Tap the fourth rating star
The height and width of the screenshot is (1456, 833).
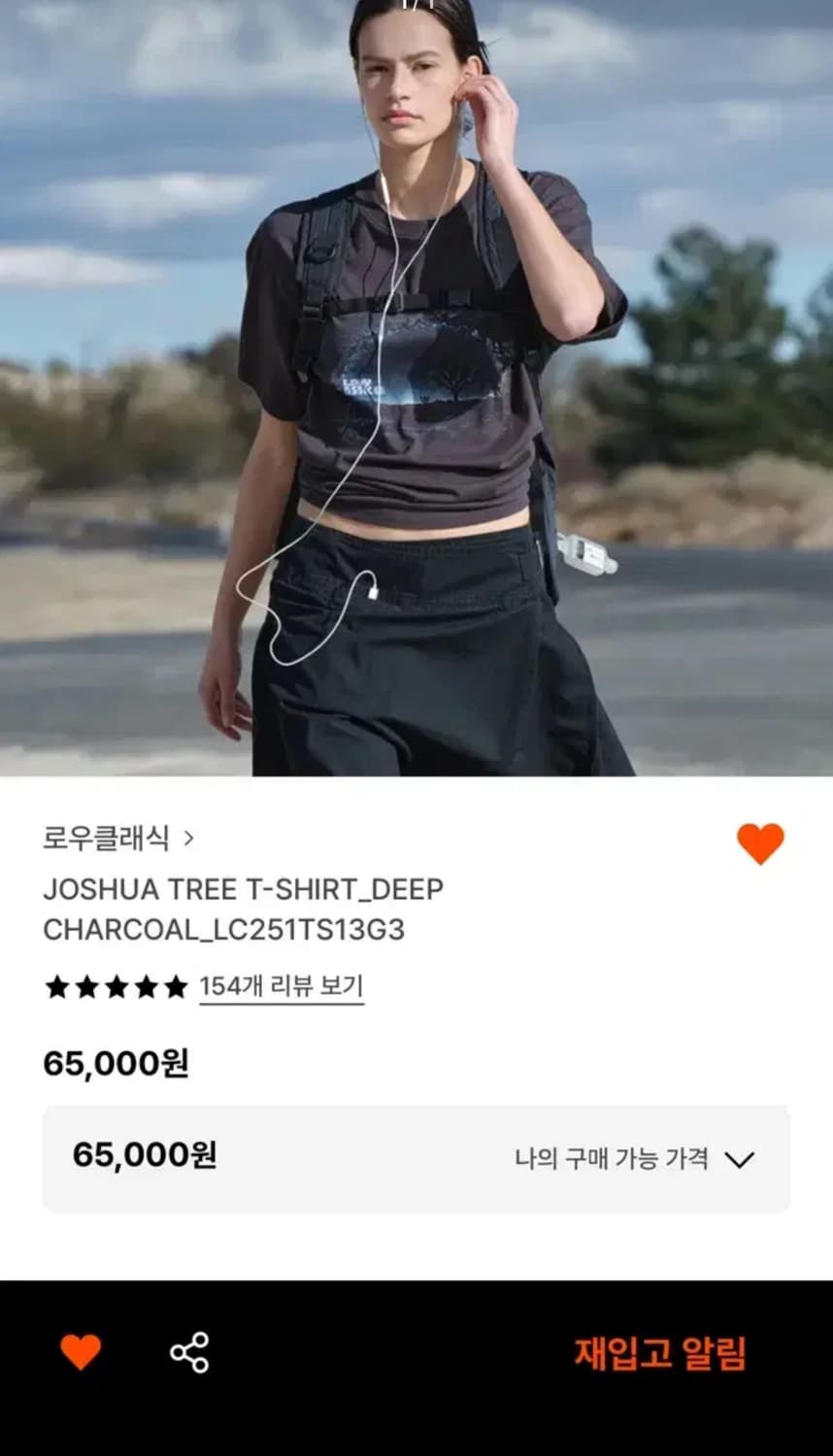pos(147,984)
